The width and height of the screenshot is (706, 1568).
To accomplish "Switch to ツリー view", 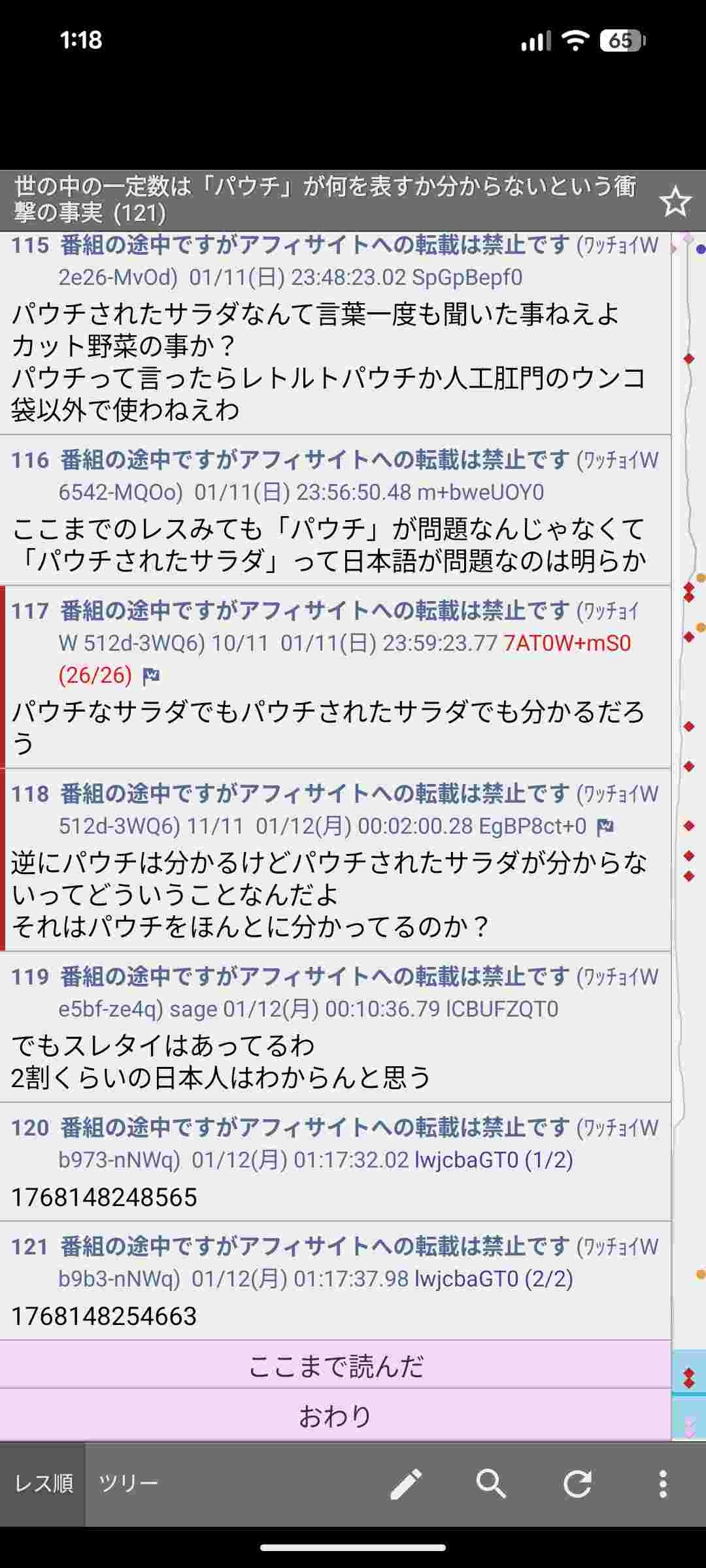I will (128, 1483).
